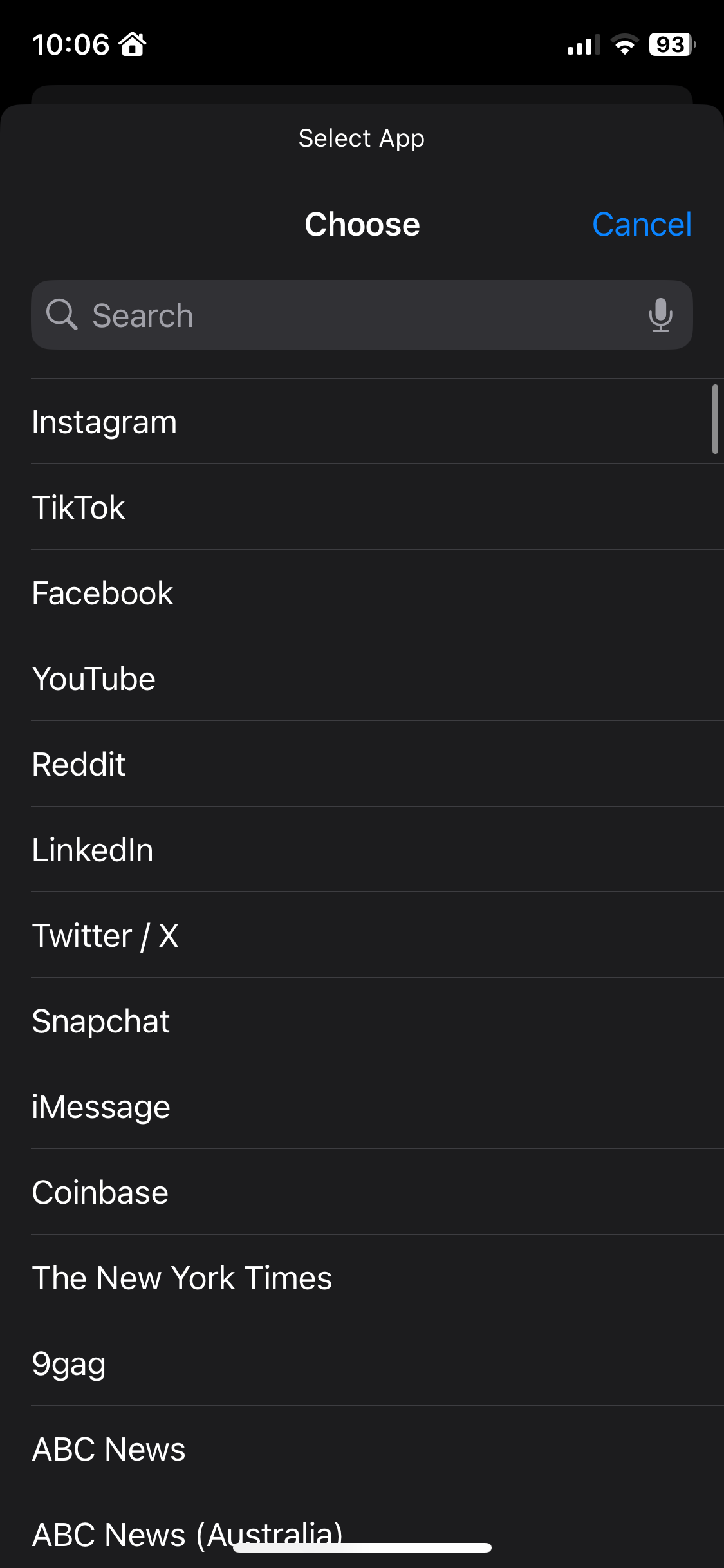Image resolution: width=724 pixels, height=1568 pixels.
Task: Select iMessage
Action: point(377,1106)
